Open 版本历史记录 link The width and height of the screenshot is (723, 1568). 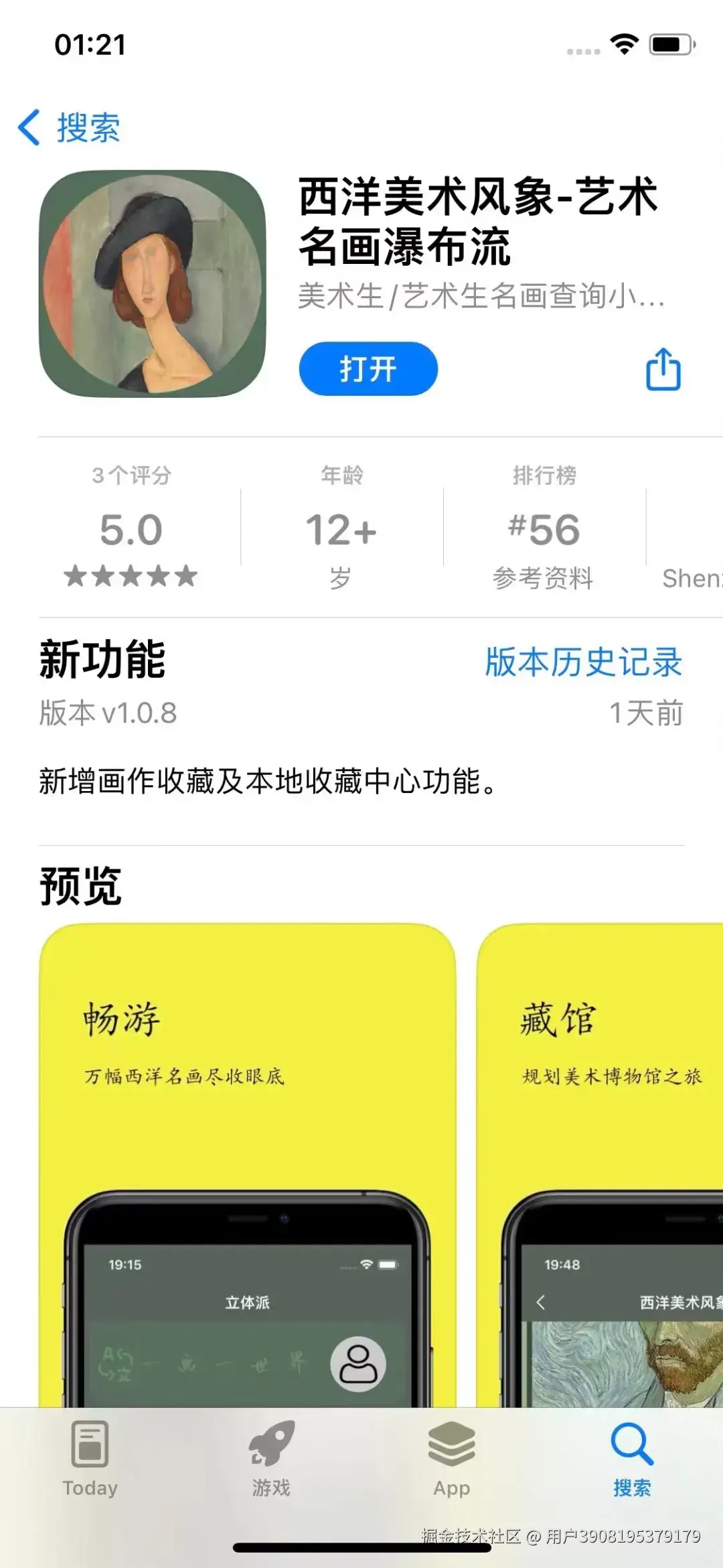[x=583, y=662]
